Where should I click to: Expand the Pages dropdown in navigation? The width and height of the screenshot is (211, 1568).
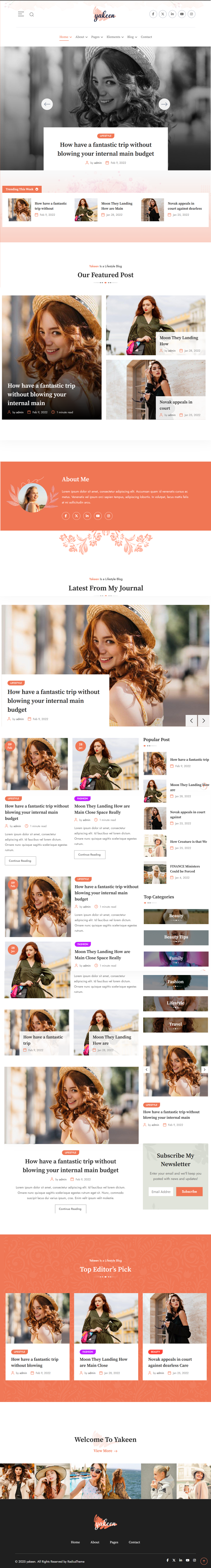tap(97, 37)
